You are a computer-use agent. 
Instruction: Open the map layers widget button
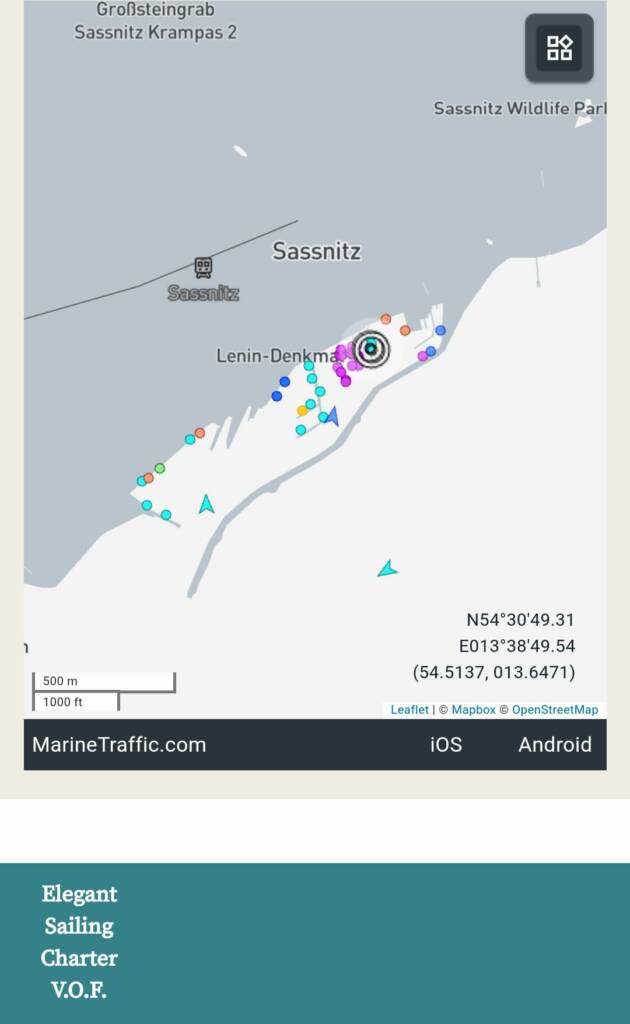point(559,48)
